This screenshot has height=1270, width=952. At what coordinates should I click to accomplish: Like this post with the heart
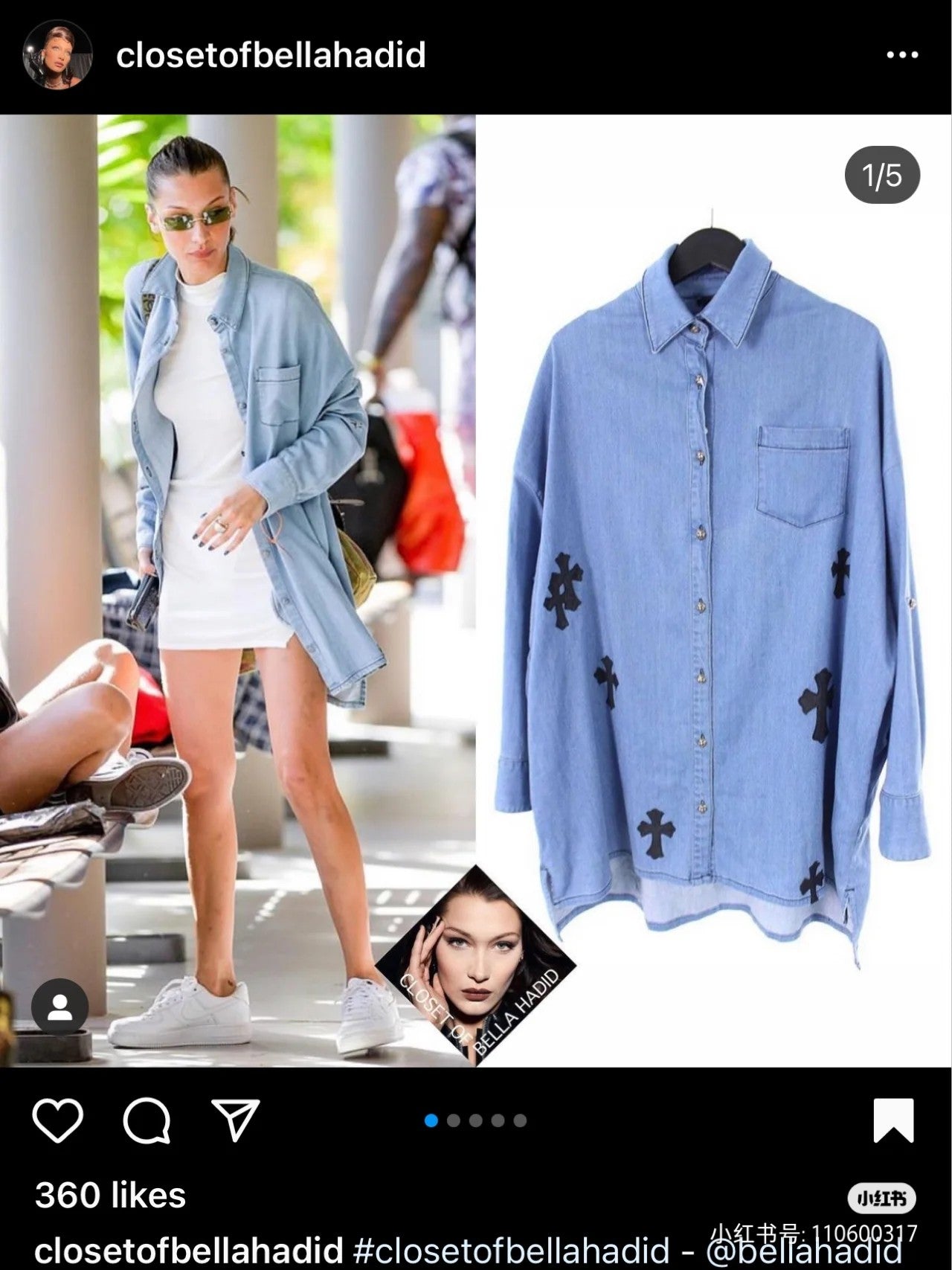[58, 1120]
